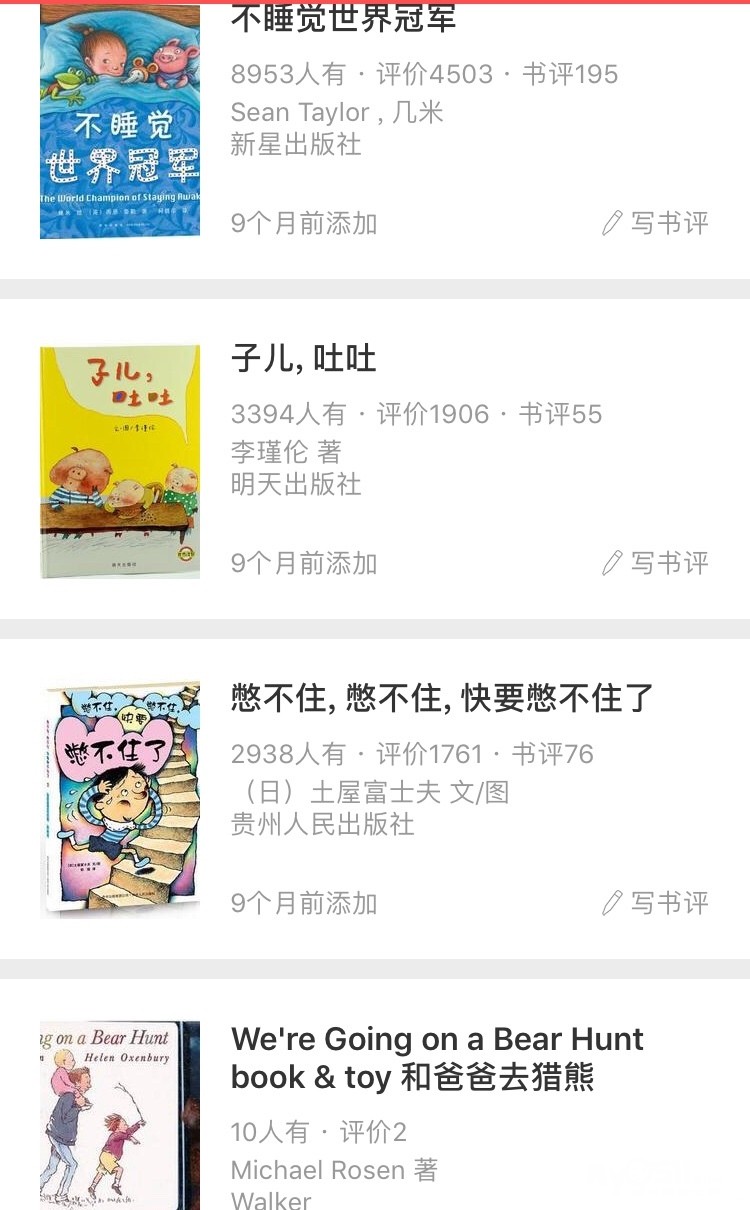Write a review for 子儿, 吐吐
750x1210 pixels.
click(x=656, y=563)
